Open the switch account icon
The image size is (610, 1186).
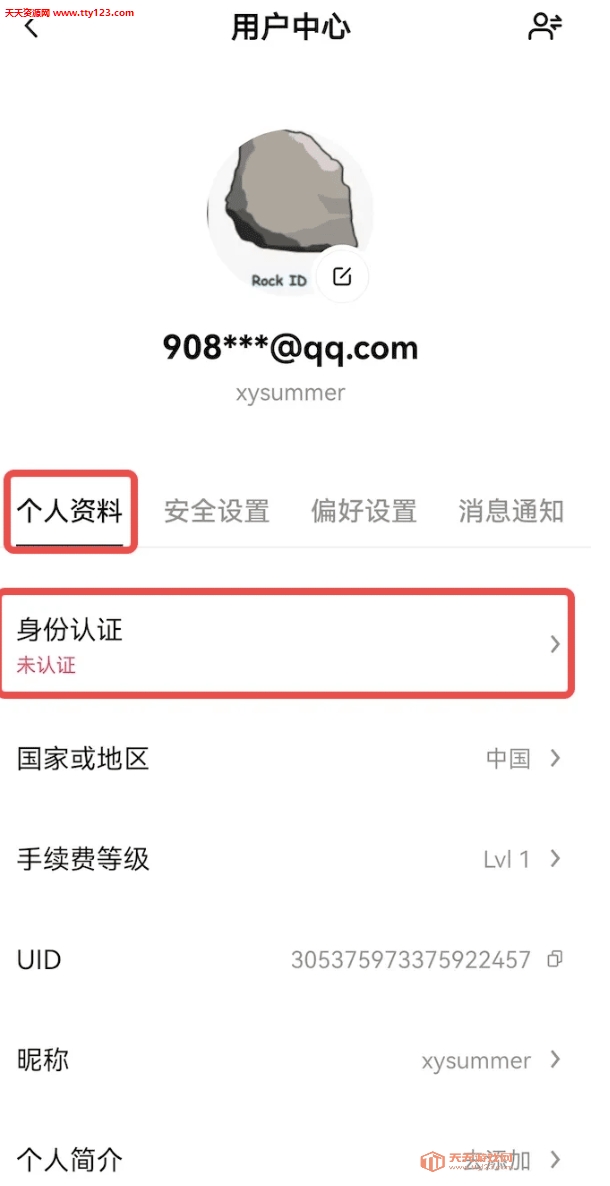[x=544, y=27]
